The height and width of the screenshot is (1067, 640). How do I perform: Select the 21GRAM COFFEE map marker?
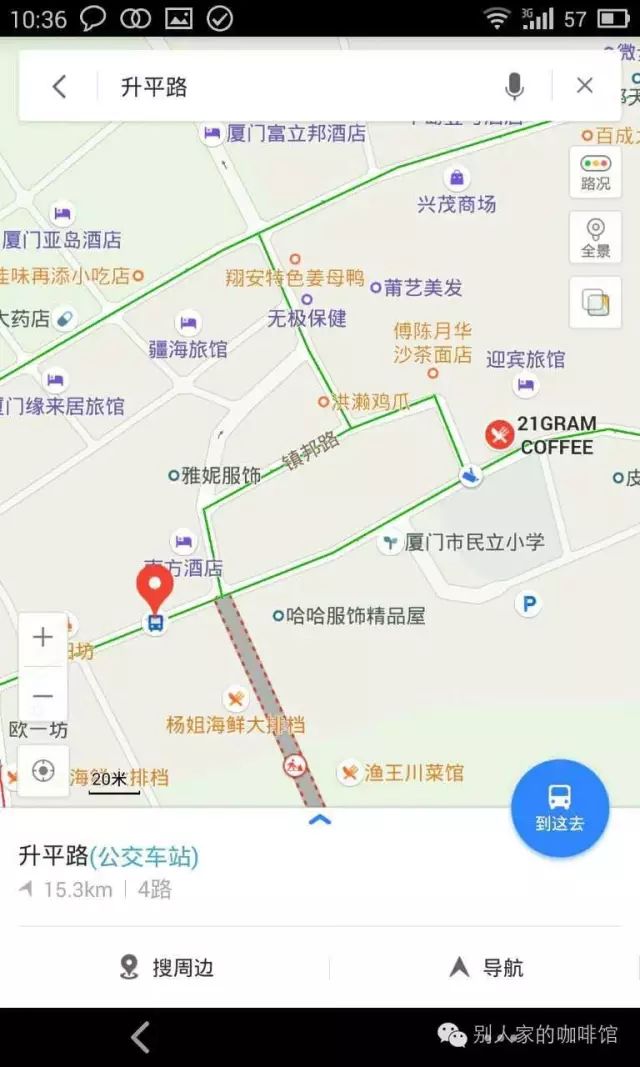click(x=500, y=434)
